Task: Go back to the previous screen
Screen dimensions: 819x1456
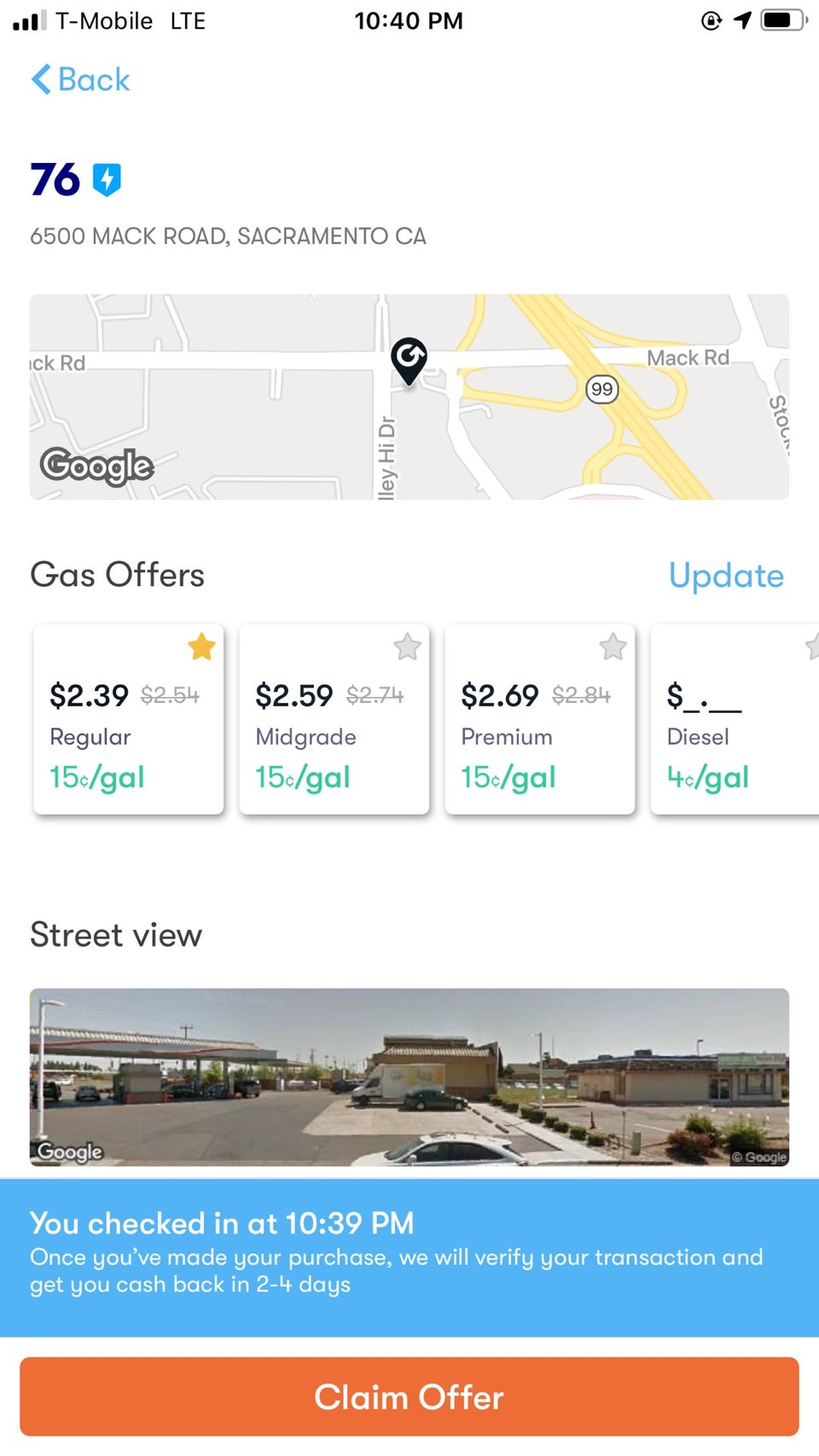Action: pos(81,80)
